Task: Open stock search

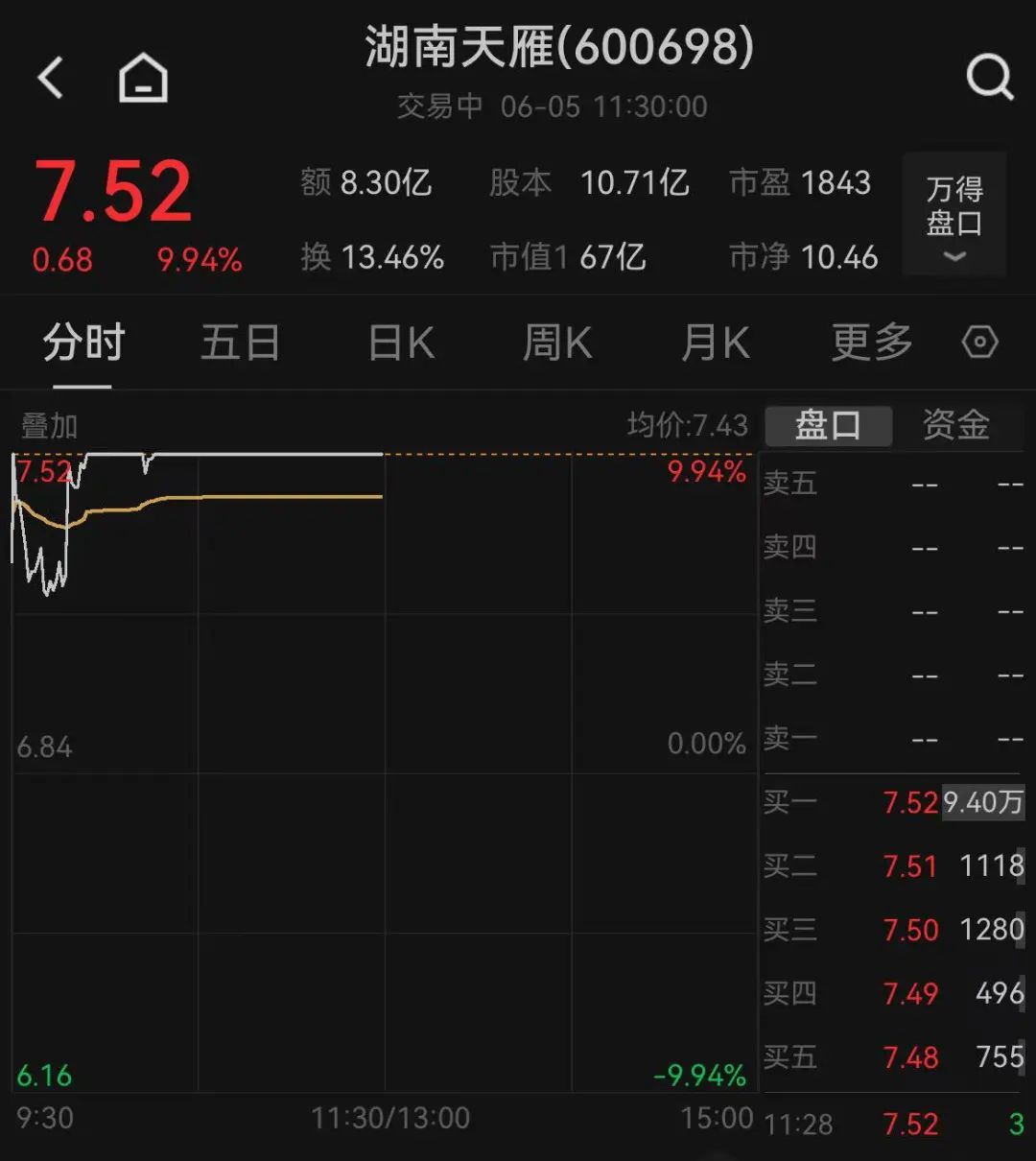Action: (x=989, y=77)
